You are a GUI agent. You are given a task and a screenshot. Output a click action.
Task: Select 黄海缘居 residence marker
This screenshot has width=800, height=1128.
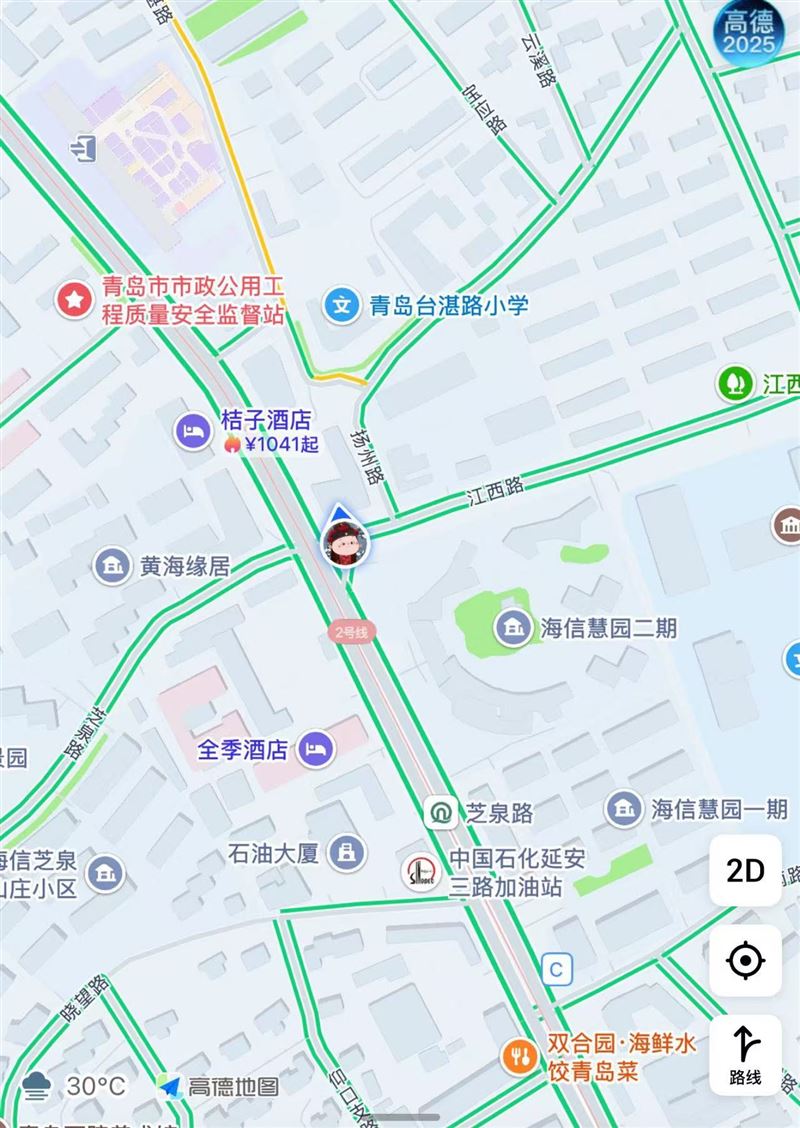pos(112,566)
